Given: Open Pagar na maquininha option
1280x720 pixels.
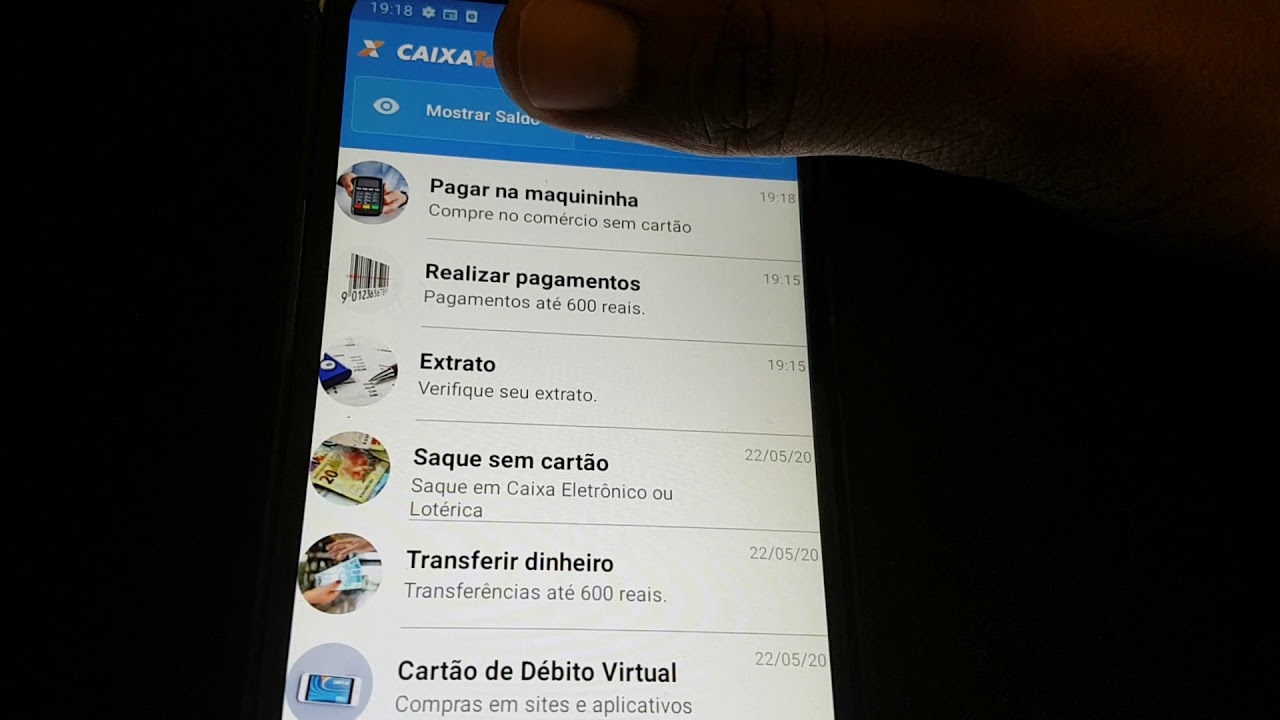Looking at the screenshot, I should coord(560,205).
